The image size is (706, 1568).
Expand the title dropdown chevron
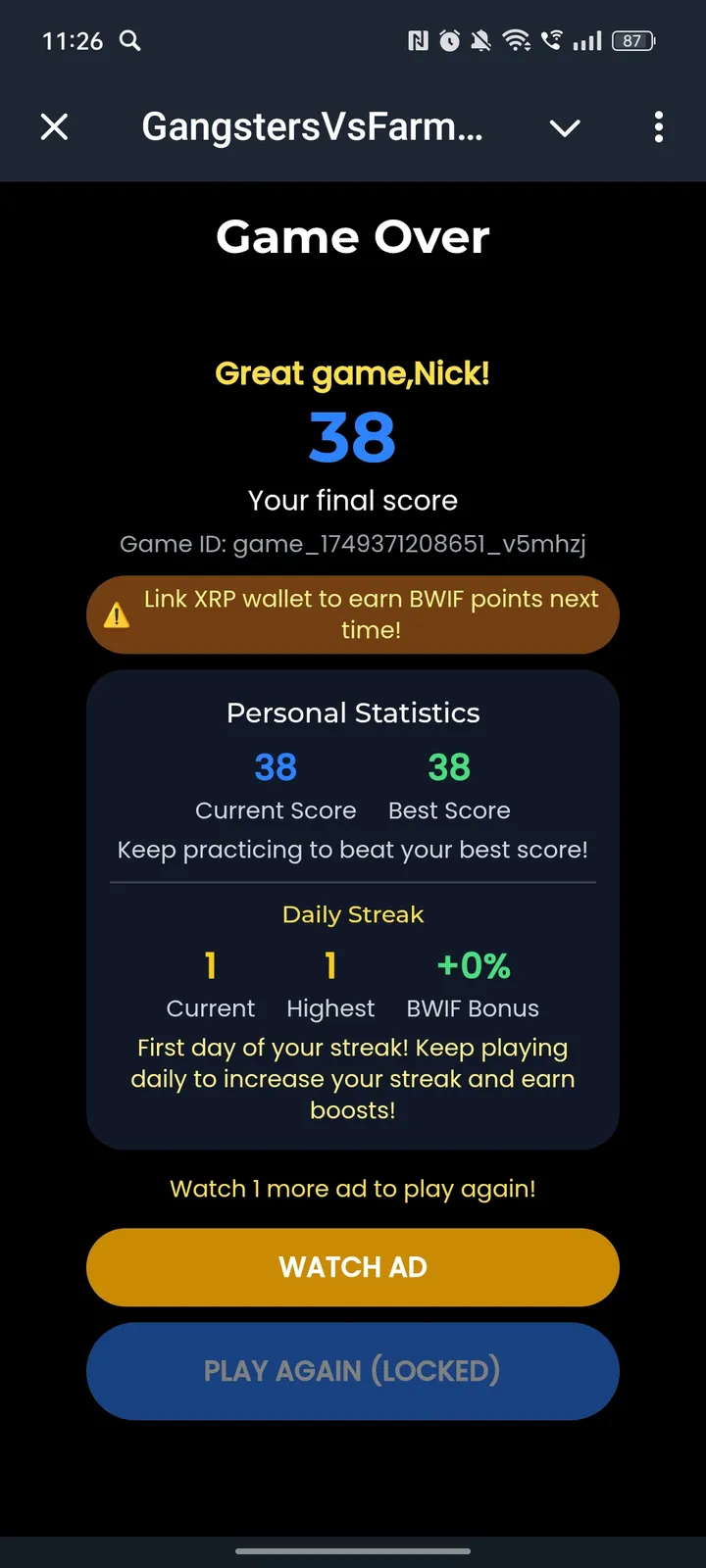[x=565, y=127]
